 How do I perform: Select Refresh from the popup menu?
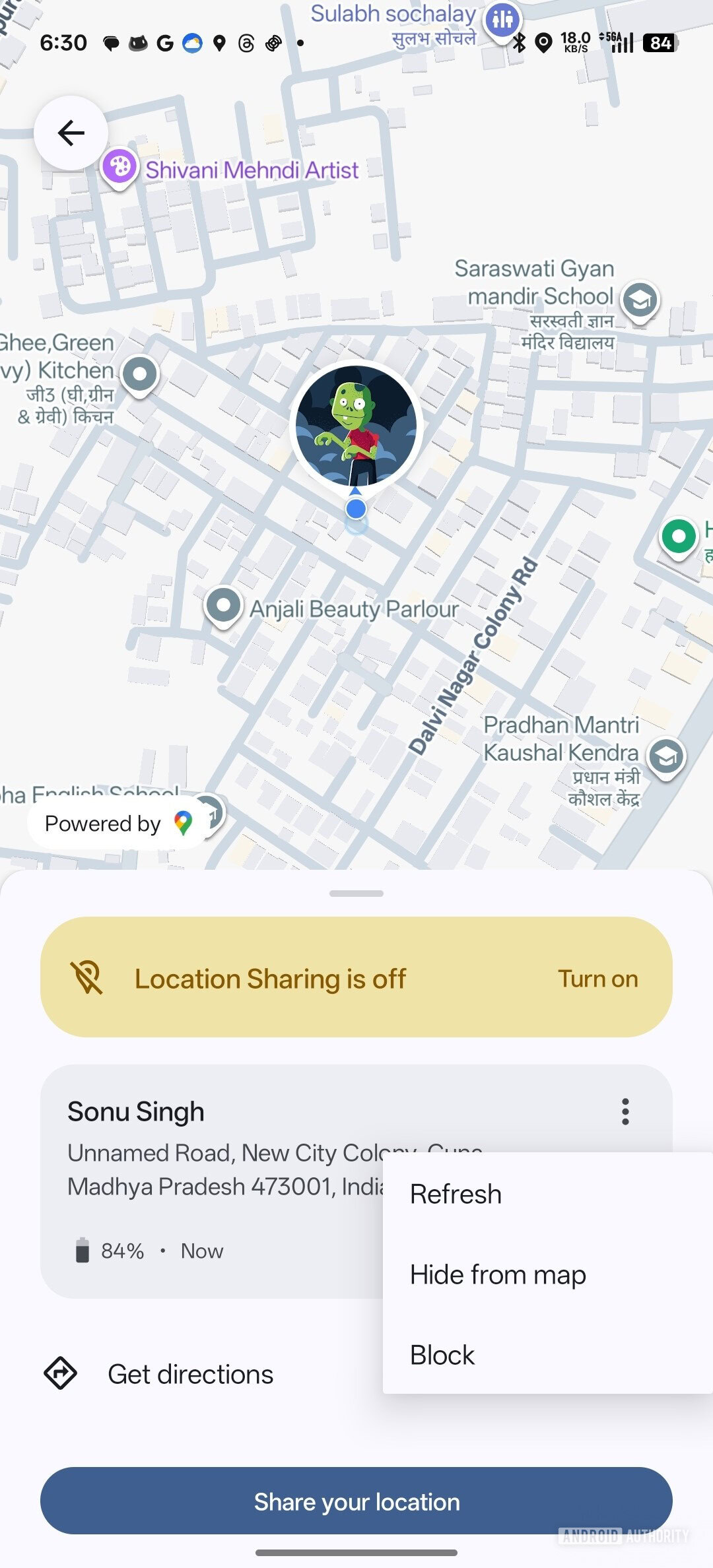pyautogui.click(x=456, y=1194)
